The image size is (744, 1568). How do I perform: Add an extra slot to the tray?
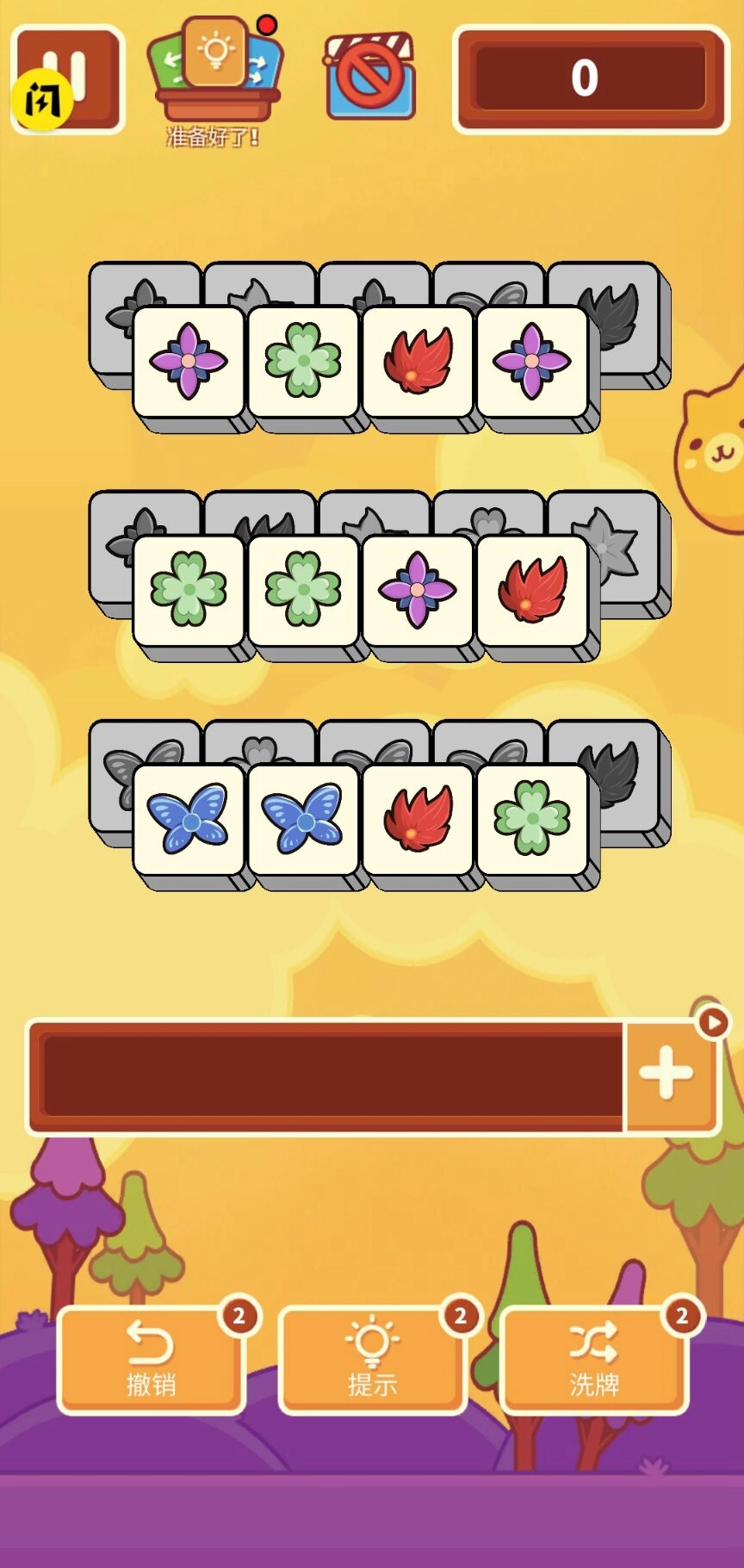pyautogui.click(x=667, y=1075)
